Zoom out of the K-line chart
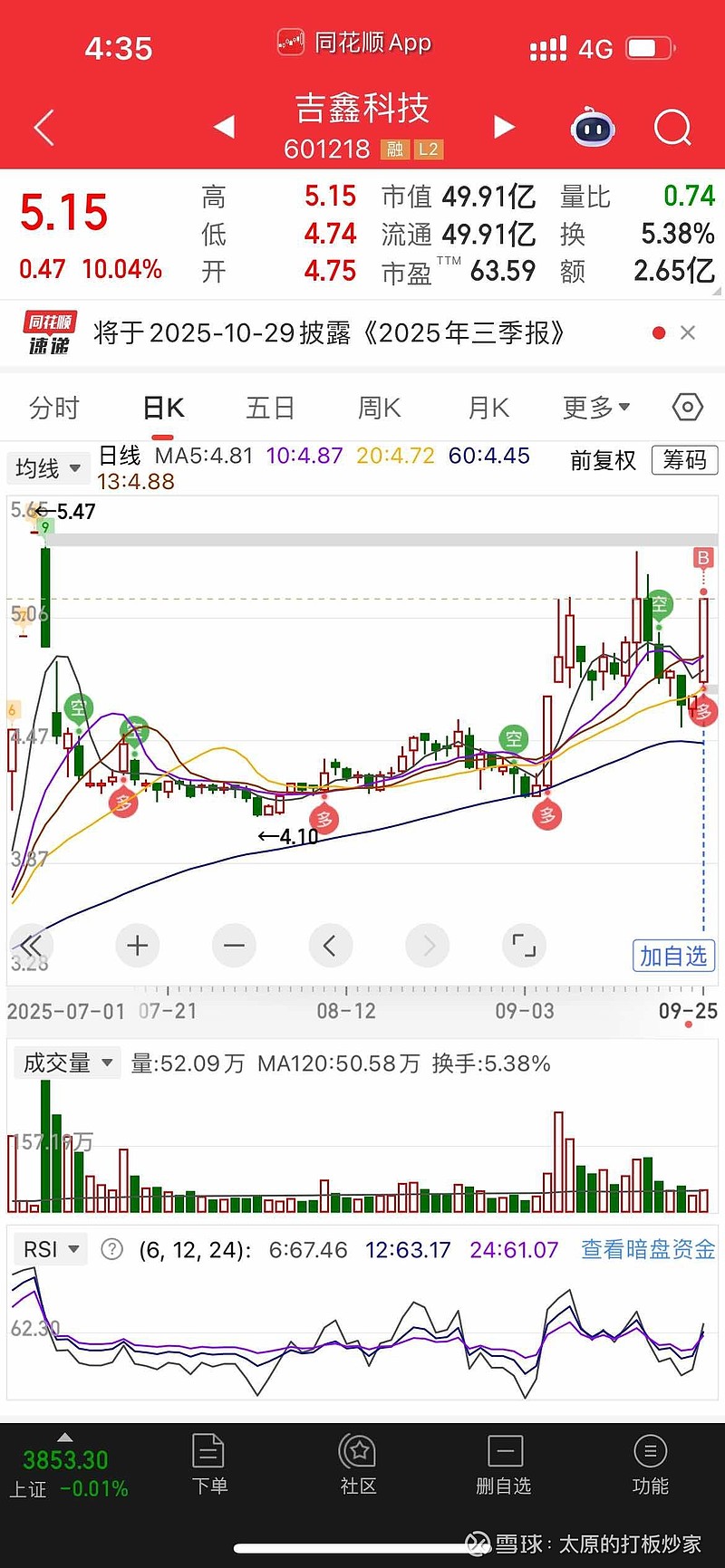 (234, 945)
